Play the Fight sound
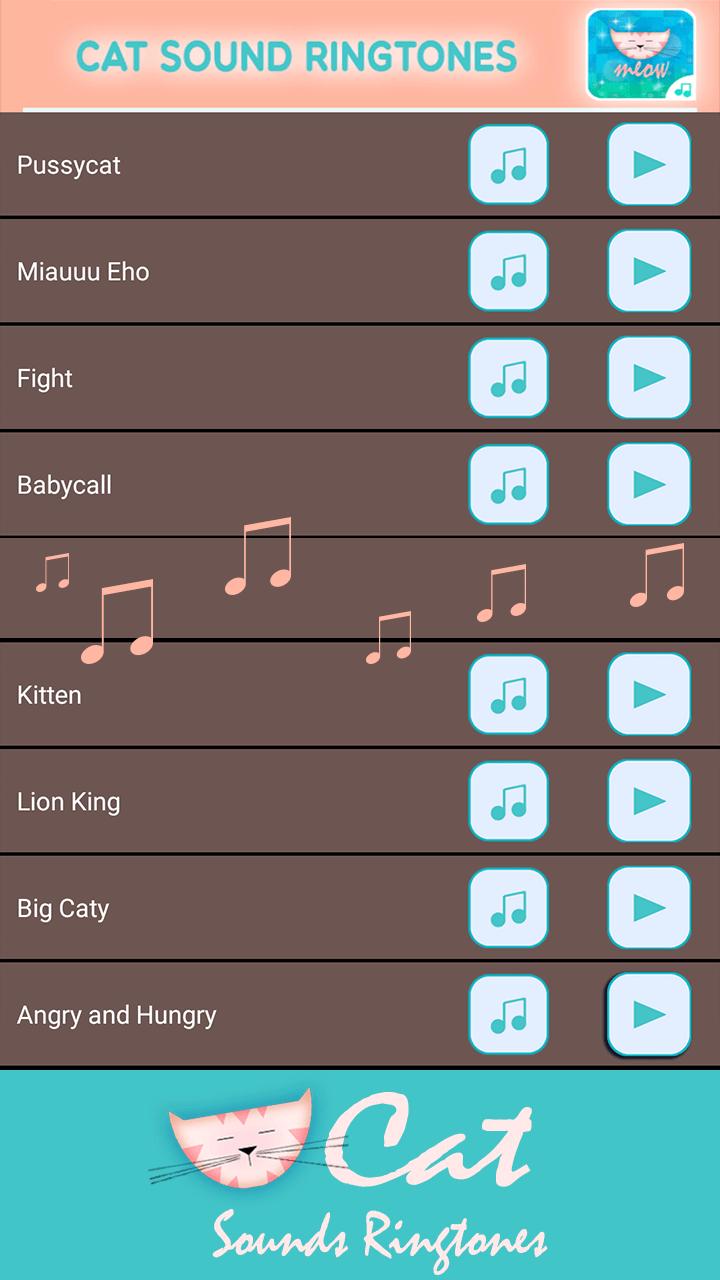The height and width of the screenshot is (1280, 720). tap(649, 378)
